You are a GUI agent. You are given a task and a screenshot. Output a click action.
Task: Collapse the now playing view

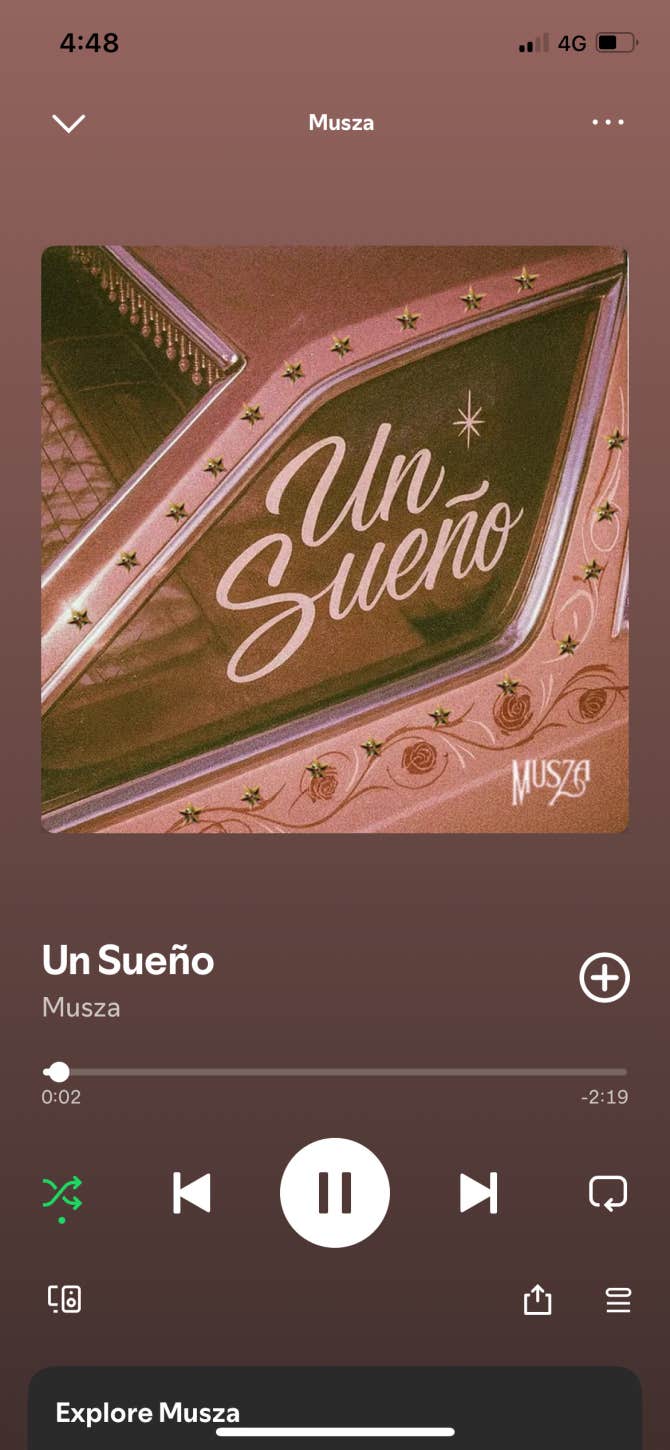[x=68, y=123]
